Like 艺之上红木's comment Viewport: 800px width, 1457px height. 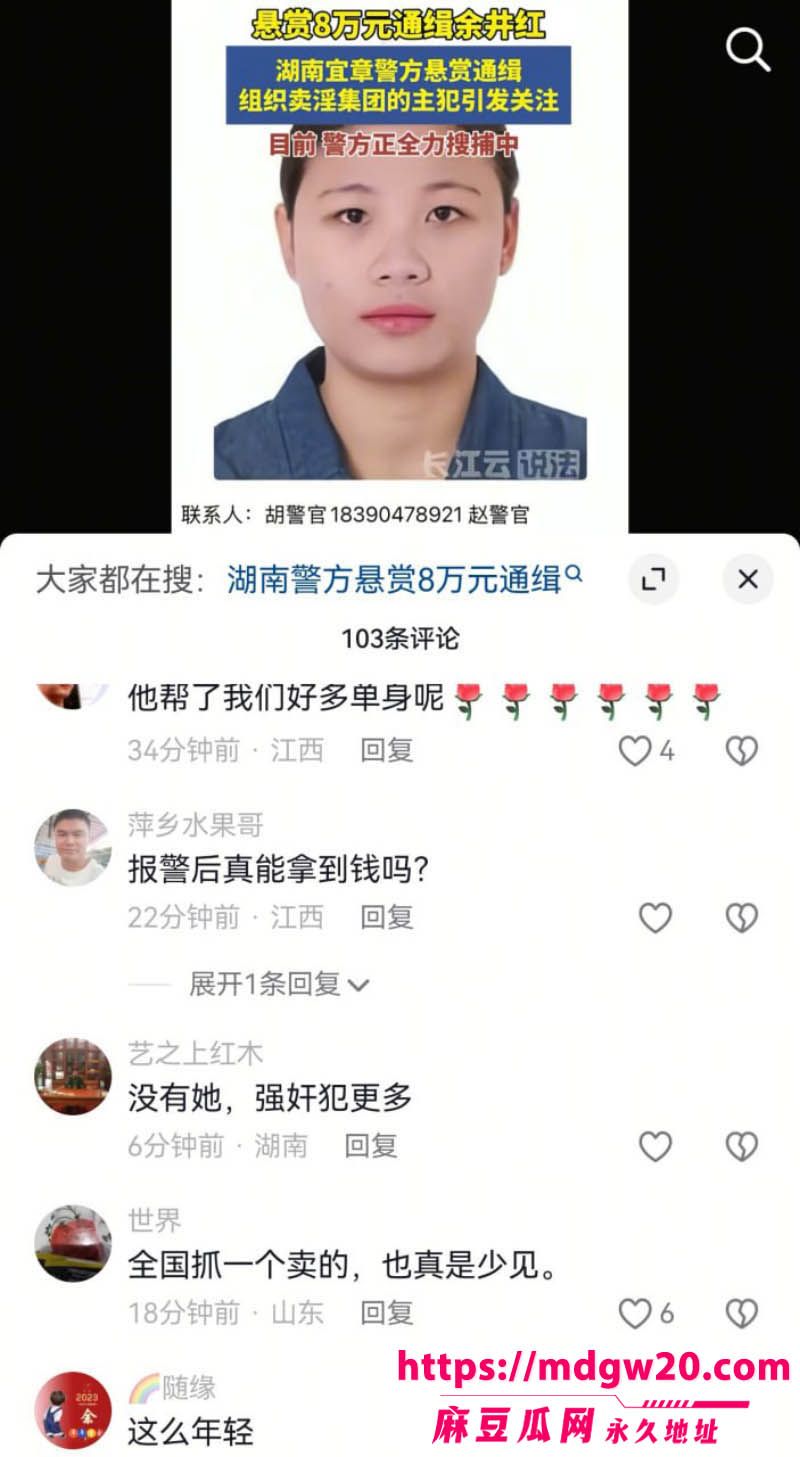point(655,1146)
